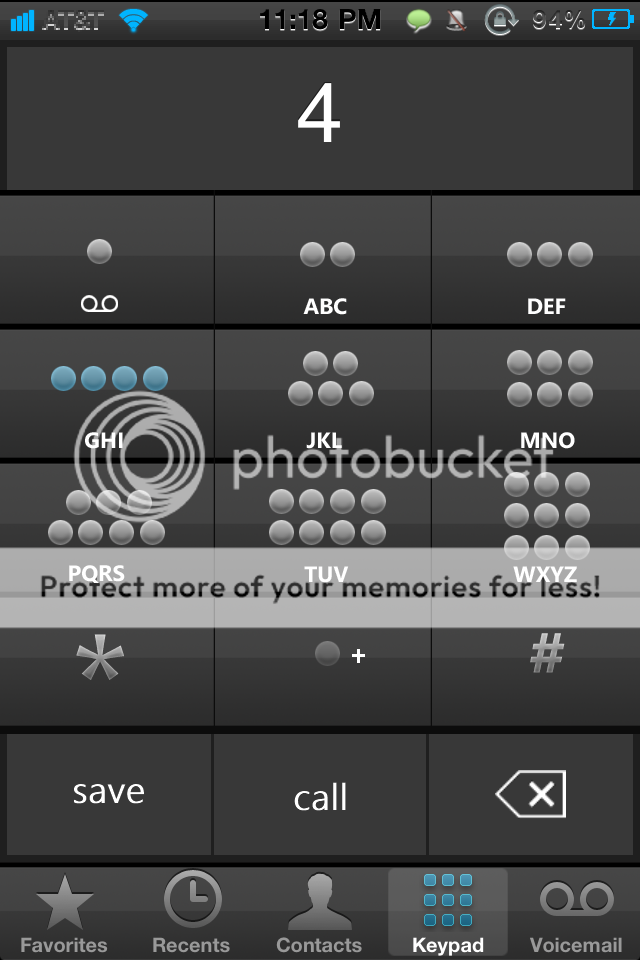Switch to the Favorites tab

click(x=64, y=914)
